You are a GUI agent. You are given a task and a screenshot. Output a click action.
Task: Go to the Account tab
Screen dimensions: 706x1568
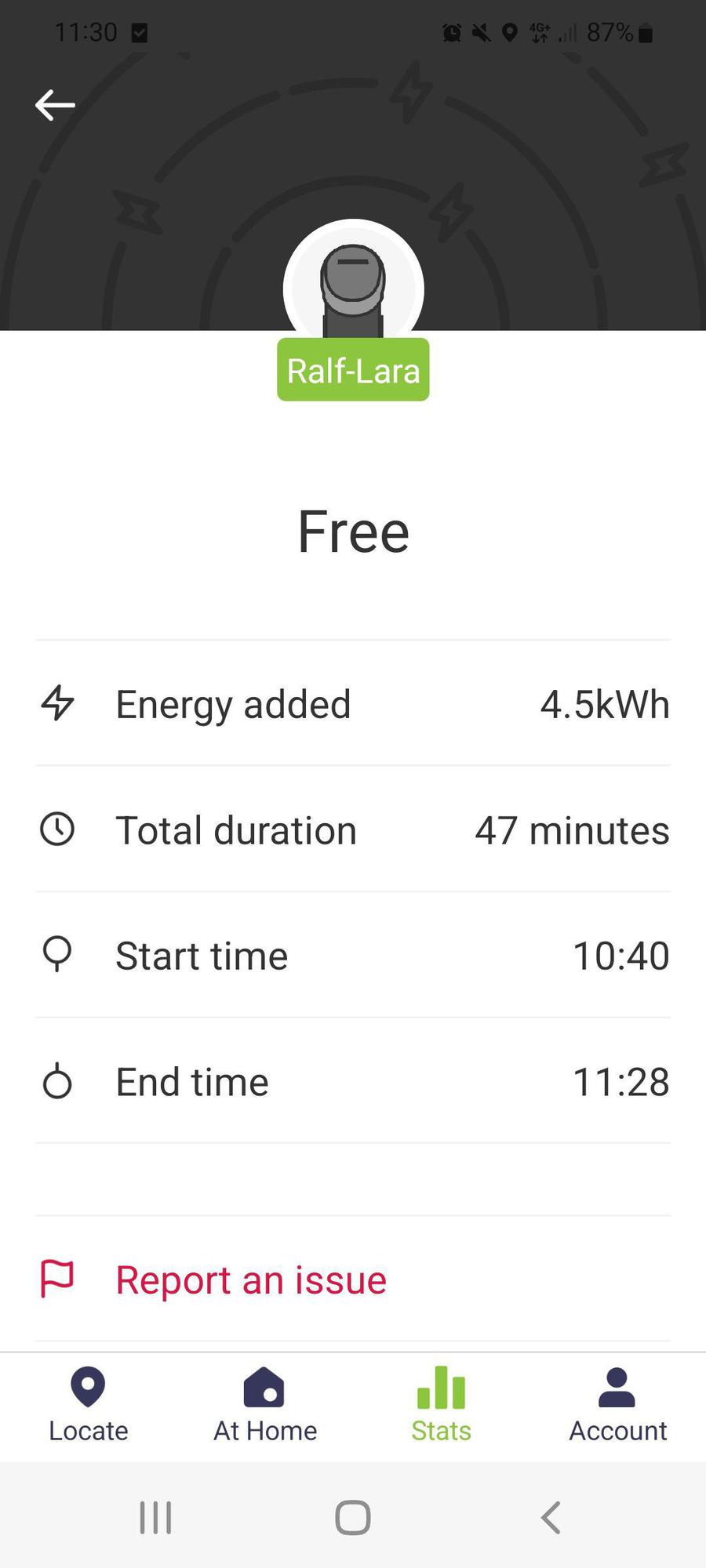[x=617, y=1405]
